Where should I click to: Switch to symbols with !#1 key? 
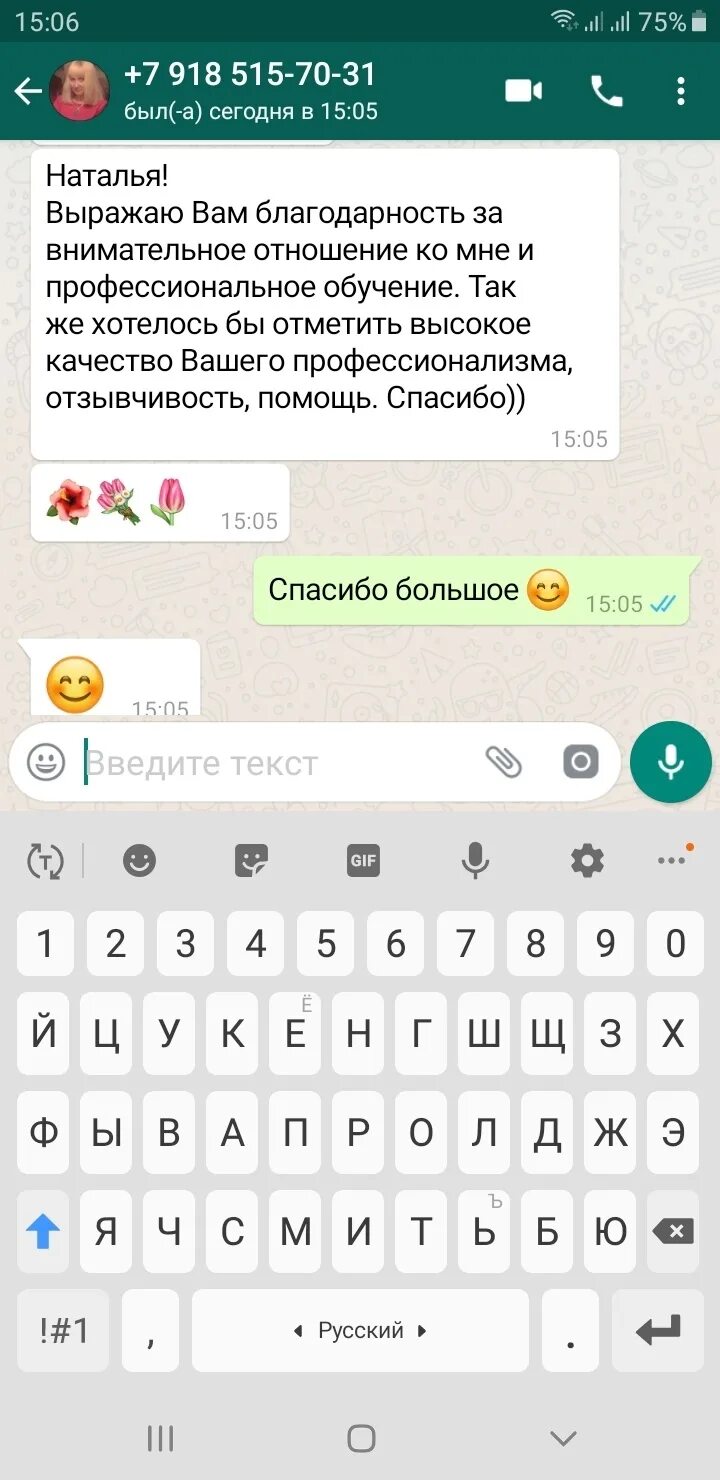click(63, 1330)
